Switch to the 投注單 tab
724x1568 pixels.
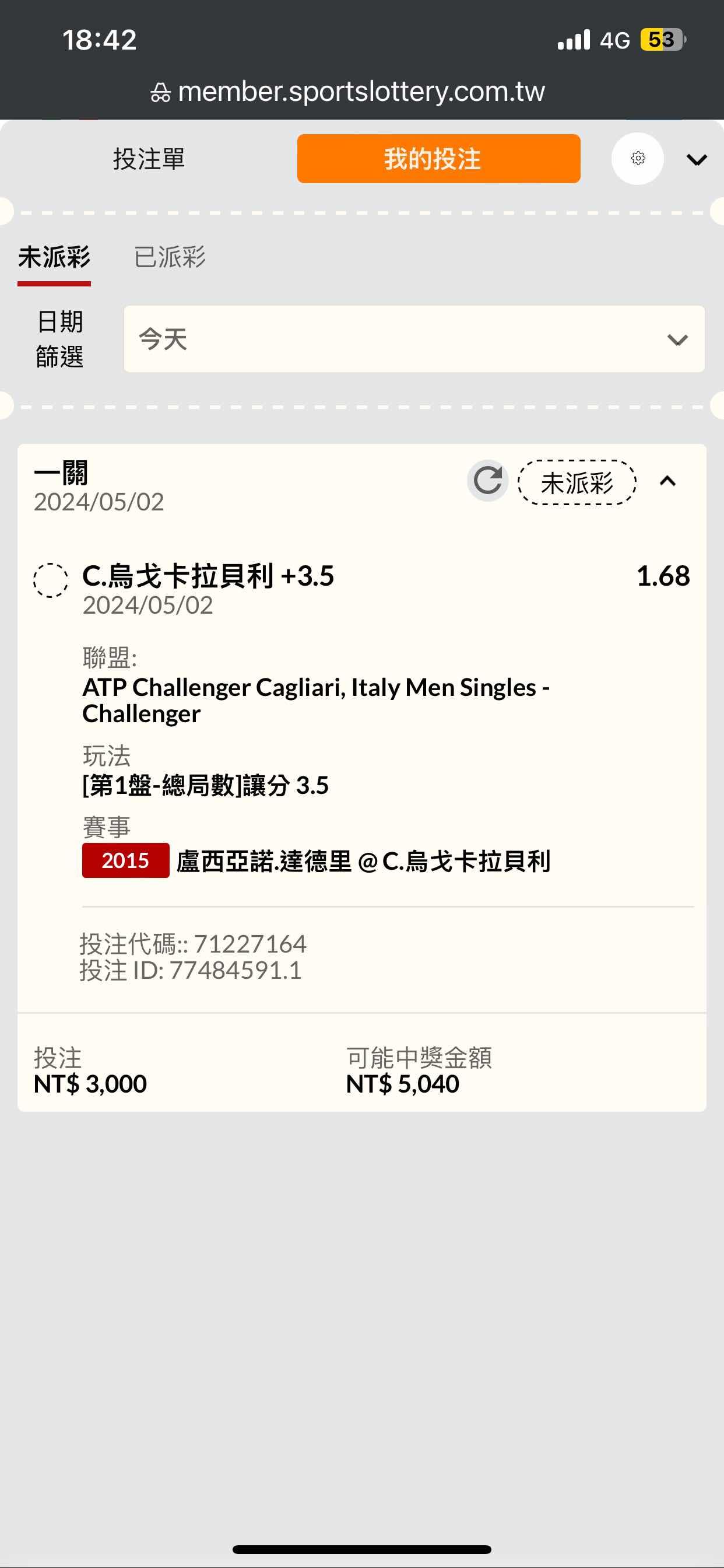[x=149, y=159]
